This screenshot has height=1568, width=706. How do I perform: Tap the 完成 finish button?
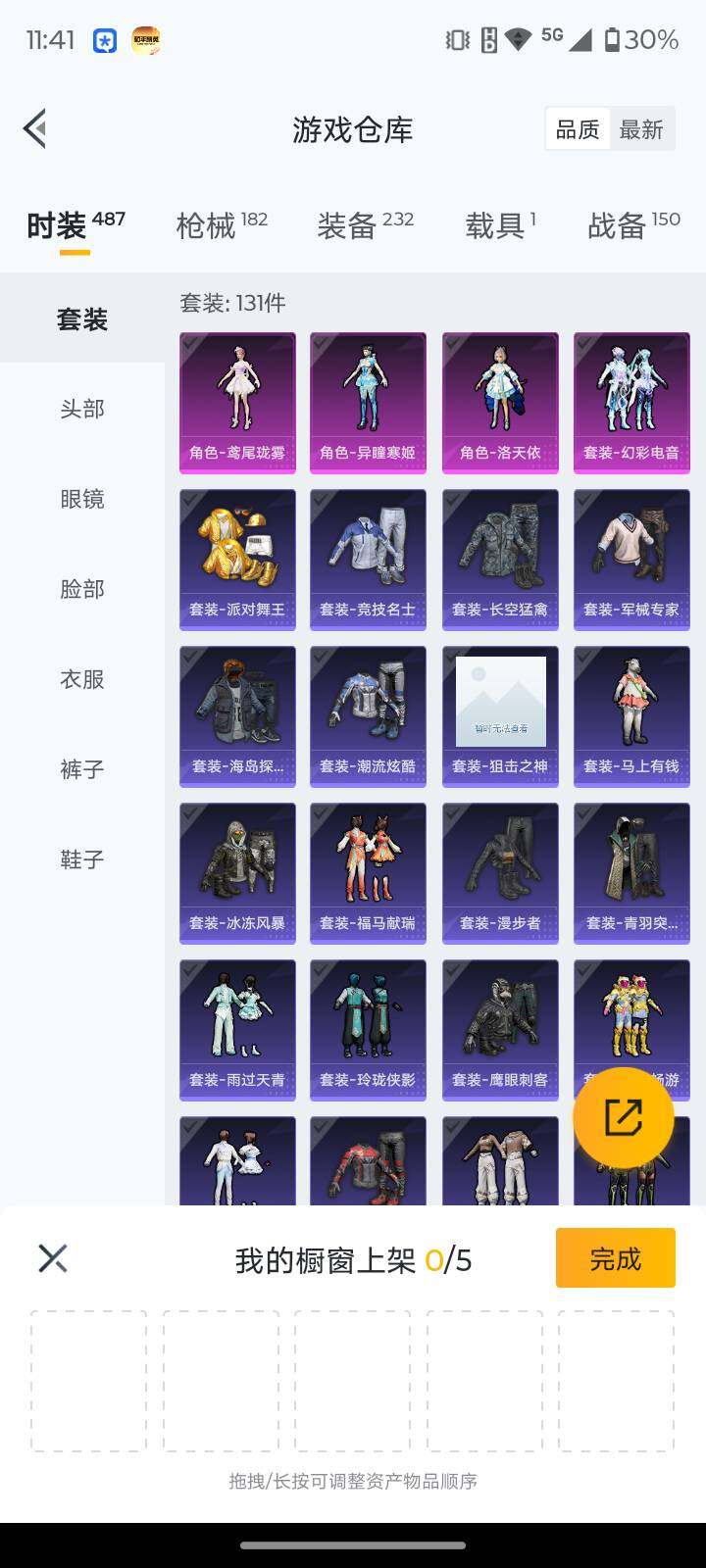coord(615,1257)
